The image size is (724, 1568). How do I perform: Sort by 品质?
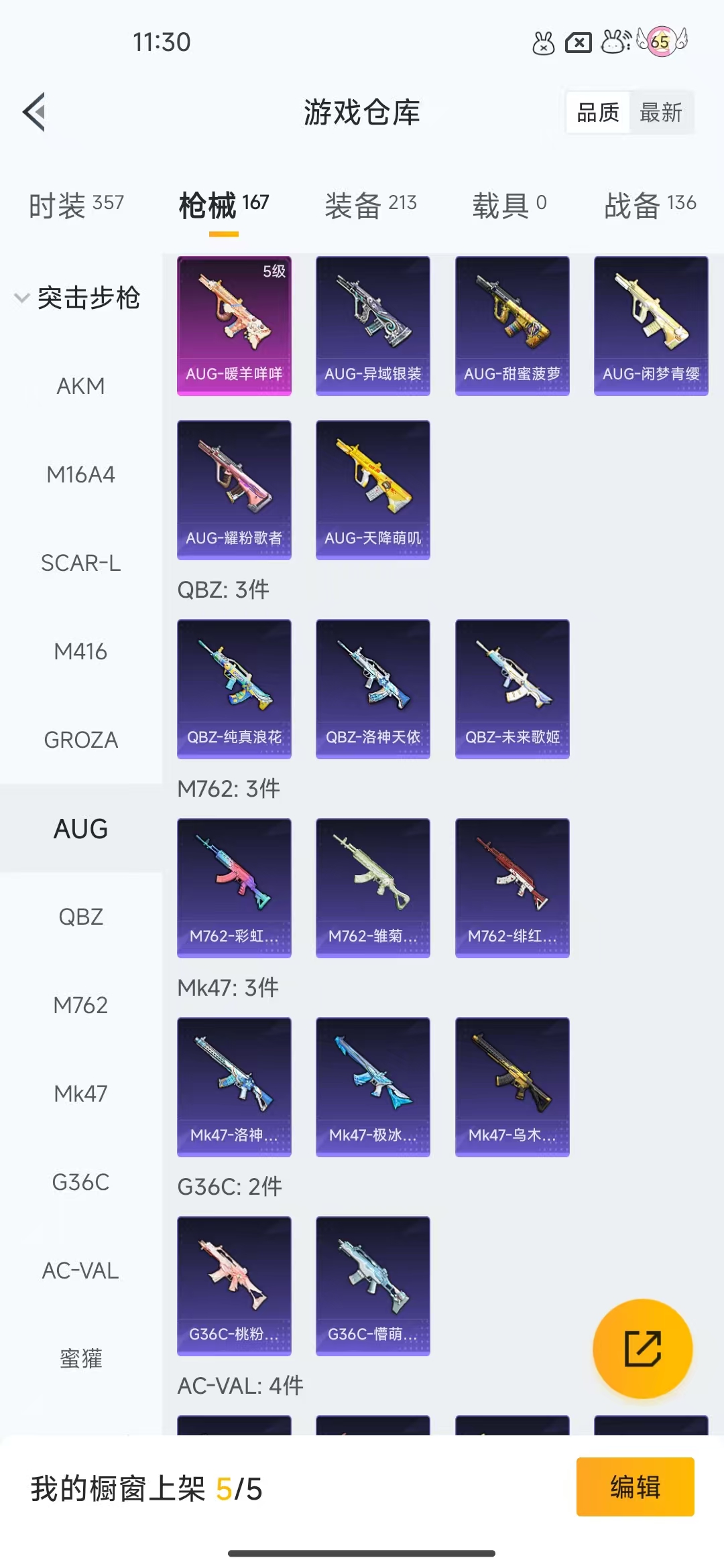point(598,113)
